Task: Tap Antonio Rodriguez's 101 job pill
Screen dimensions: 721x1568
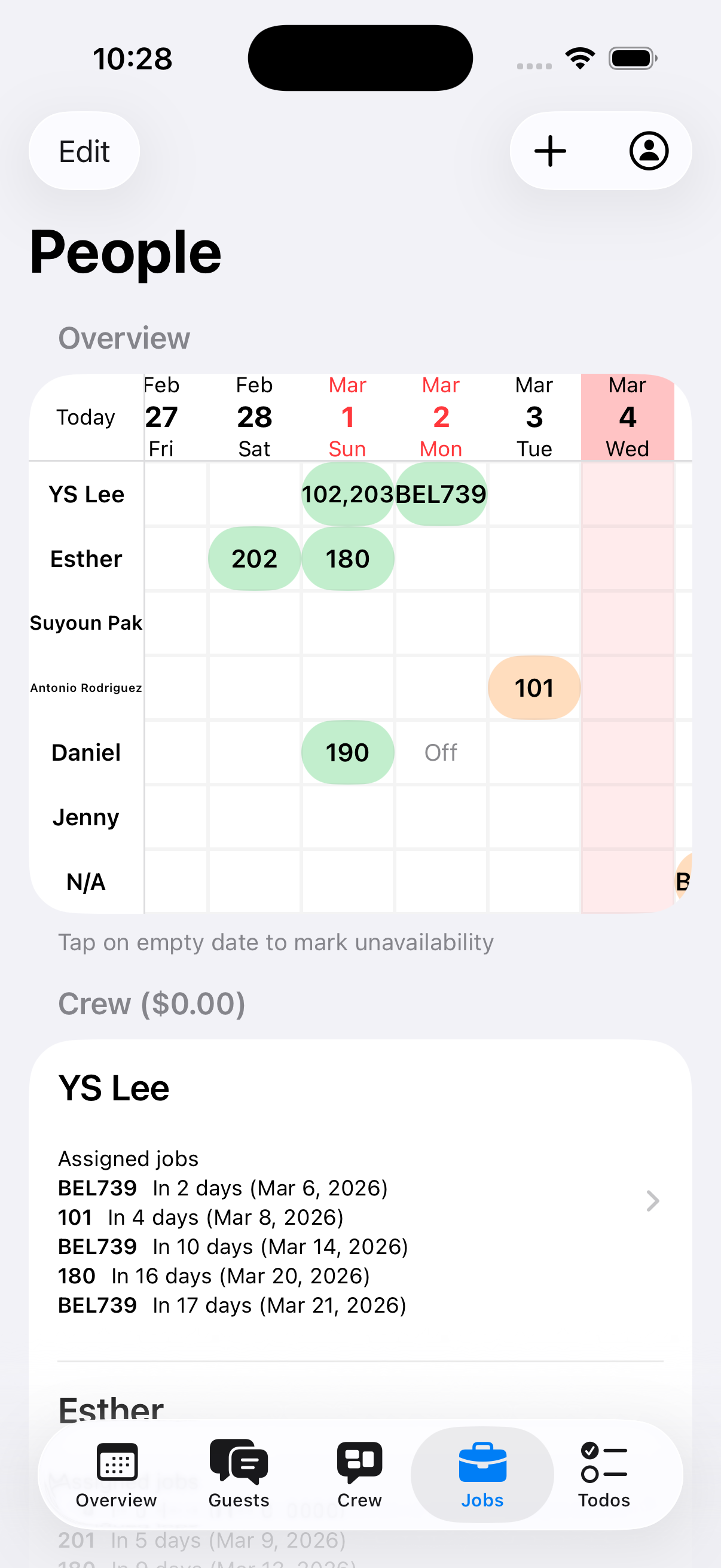Action: coord(534,687)
